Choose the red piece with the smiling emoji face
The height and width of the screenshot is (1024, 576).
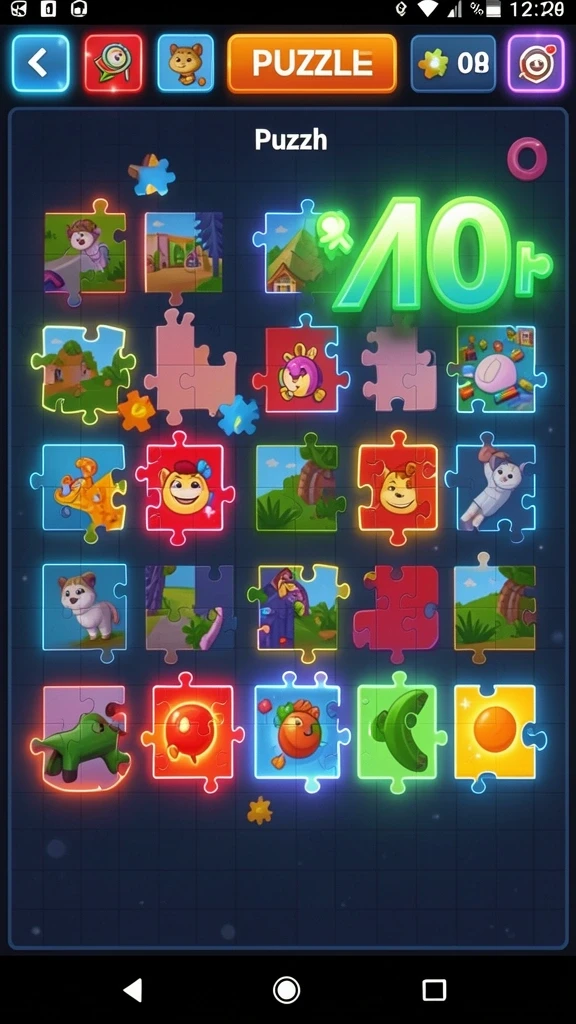(x=184, y=487)
